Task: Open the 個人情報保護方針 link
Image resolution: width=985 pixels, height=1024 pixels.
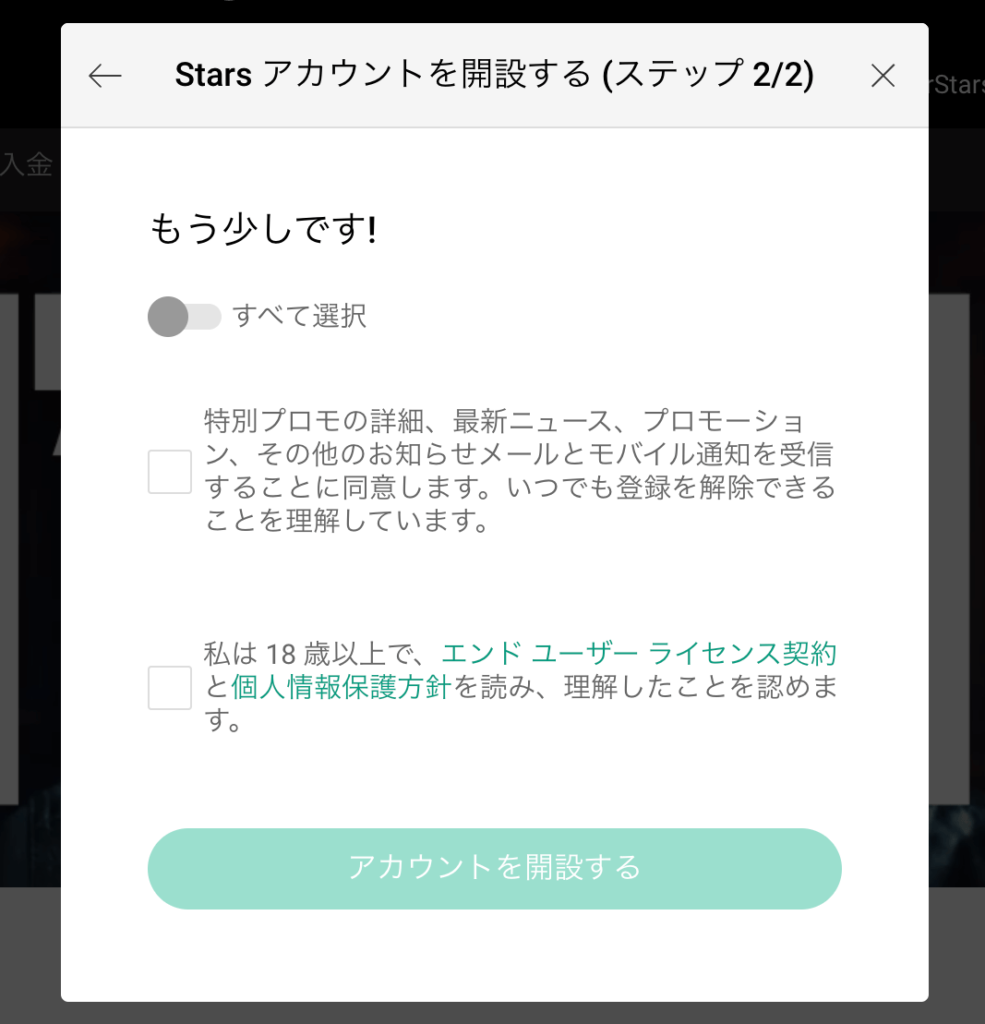Action: (x=341, y=687)
